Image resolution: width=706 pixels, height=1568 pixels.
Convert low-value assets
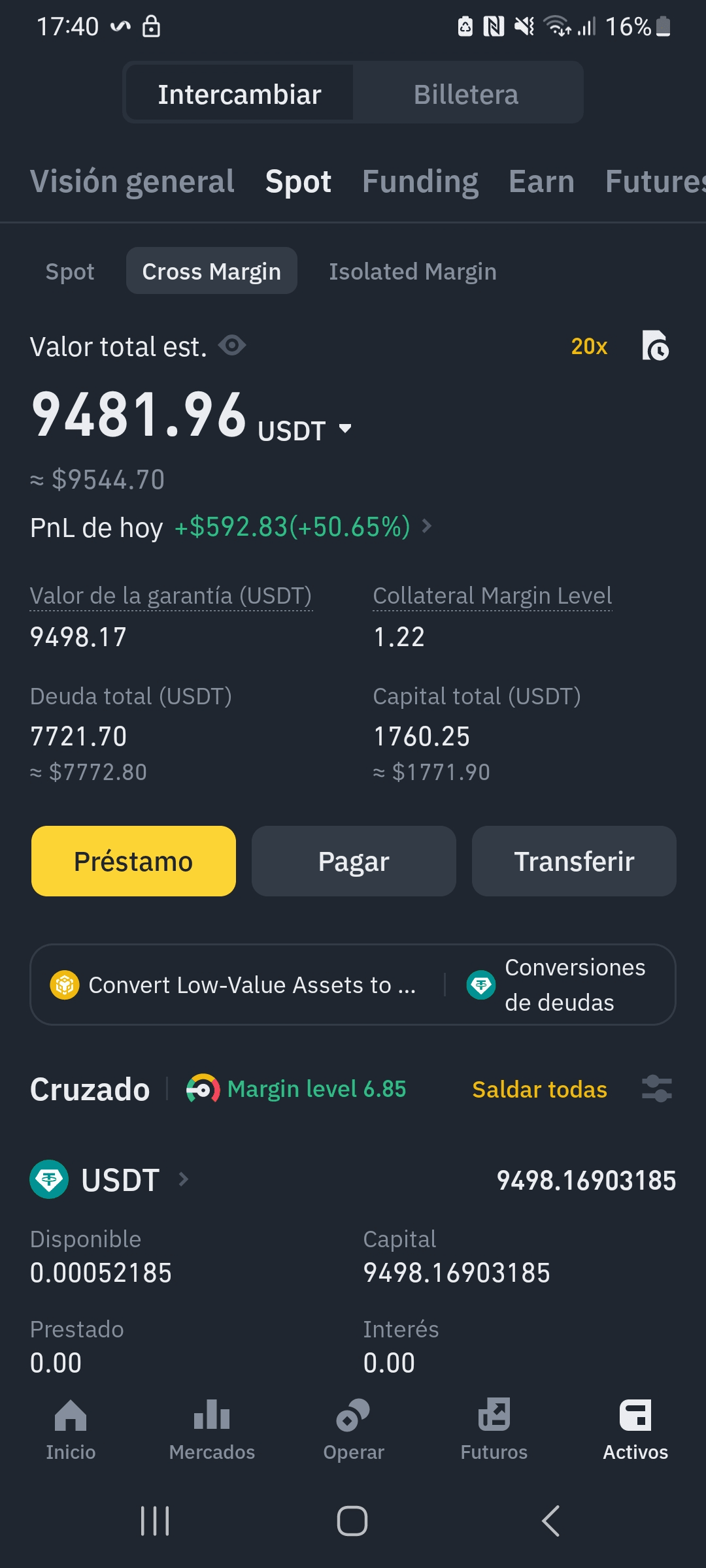(235, 985)
